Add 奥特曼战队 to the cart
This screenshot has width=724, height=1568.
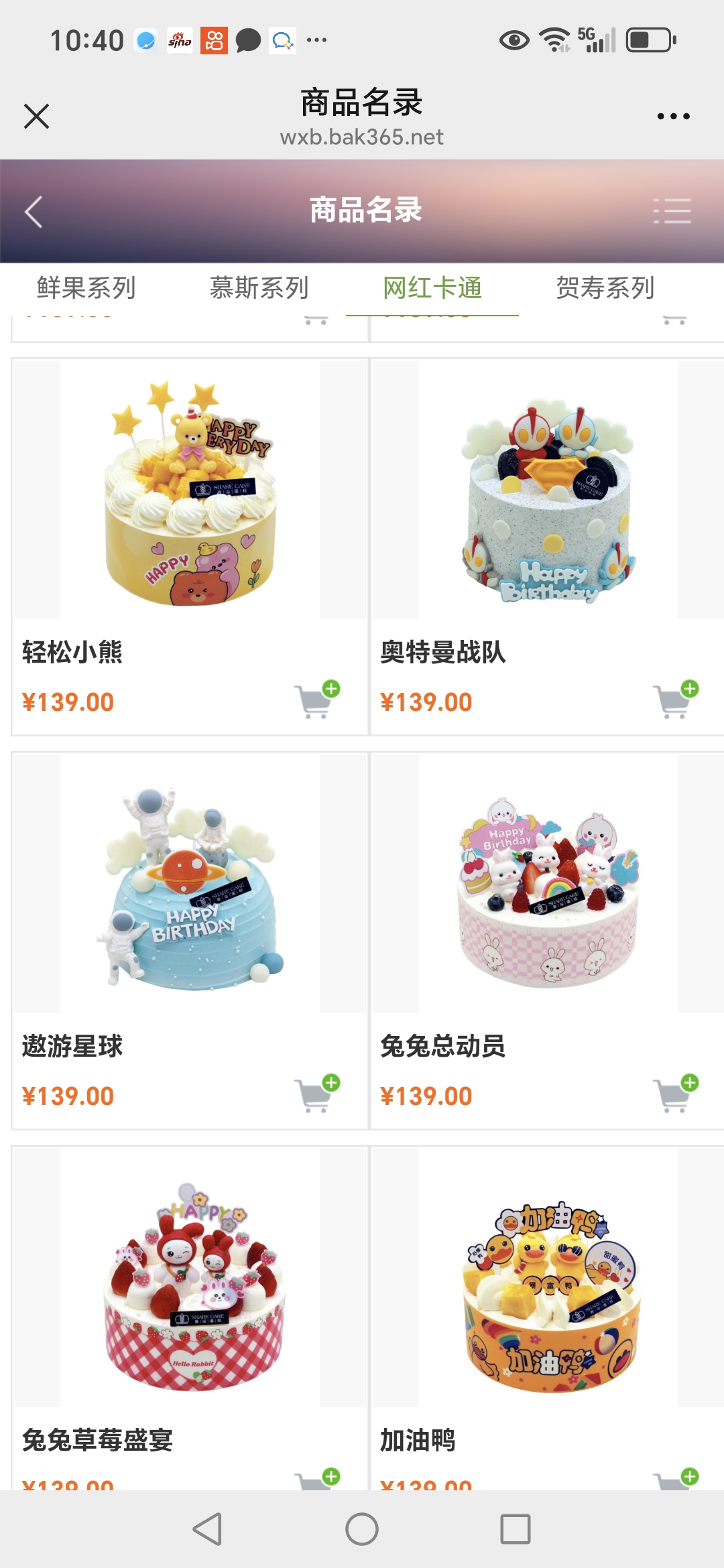(x=675, y=700)
